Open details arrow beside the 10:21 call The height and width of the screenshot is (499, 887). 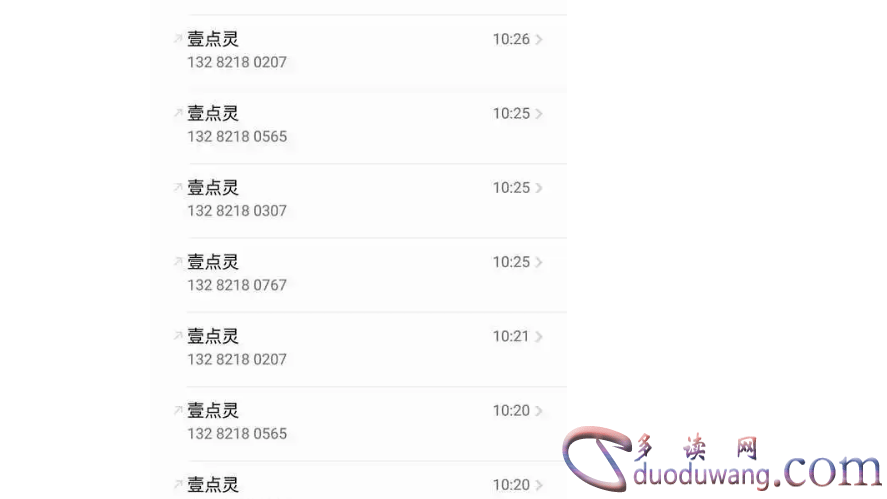tap(539, 337)
